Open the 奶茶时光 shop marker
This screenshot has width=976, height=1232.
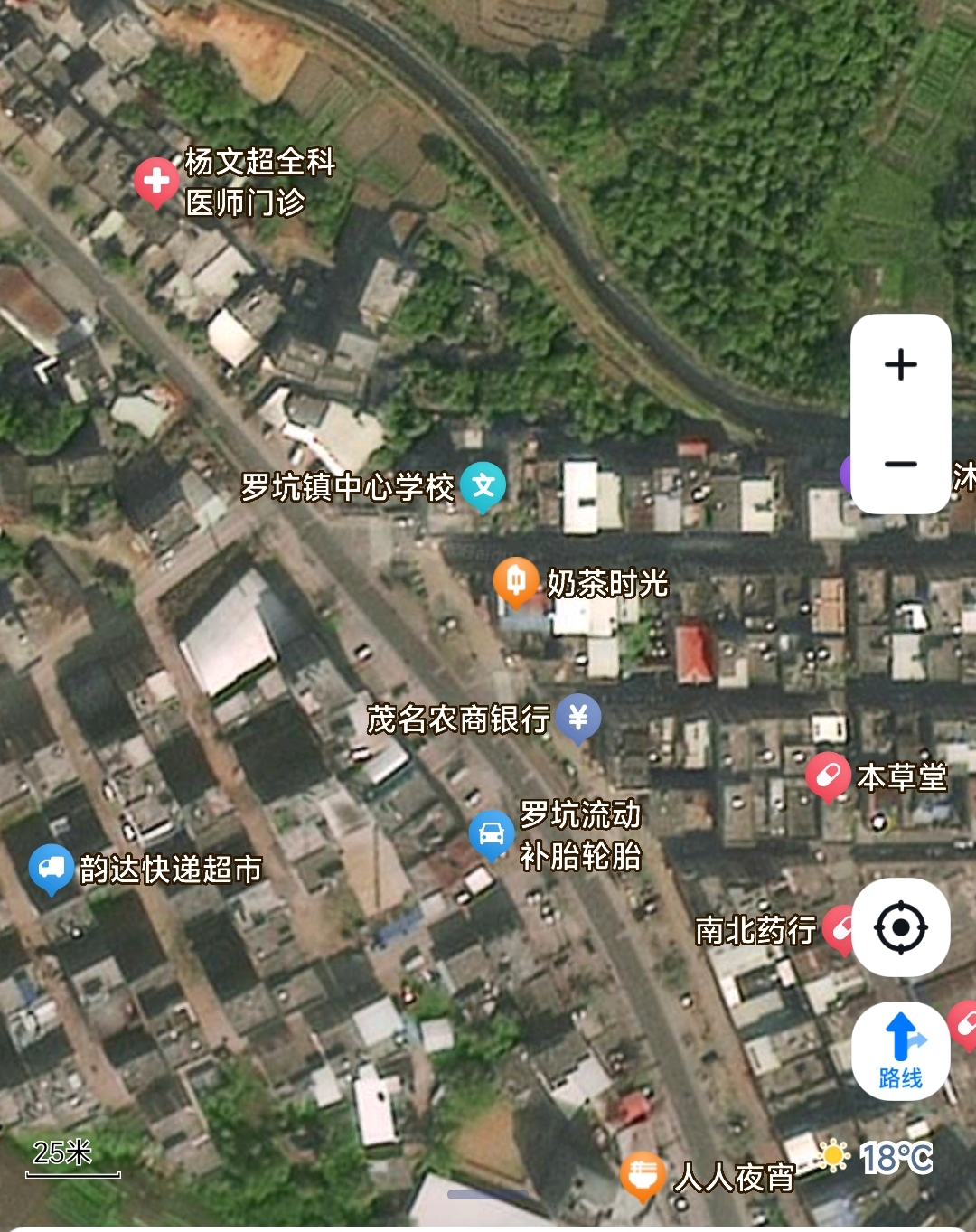[516, 581]
